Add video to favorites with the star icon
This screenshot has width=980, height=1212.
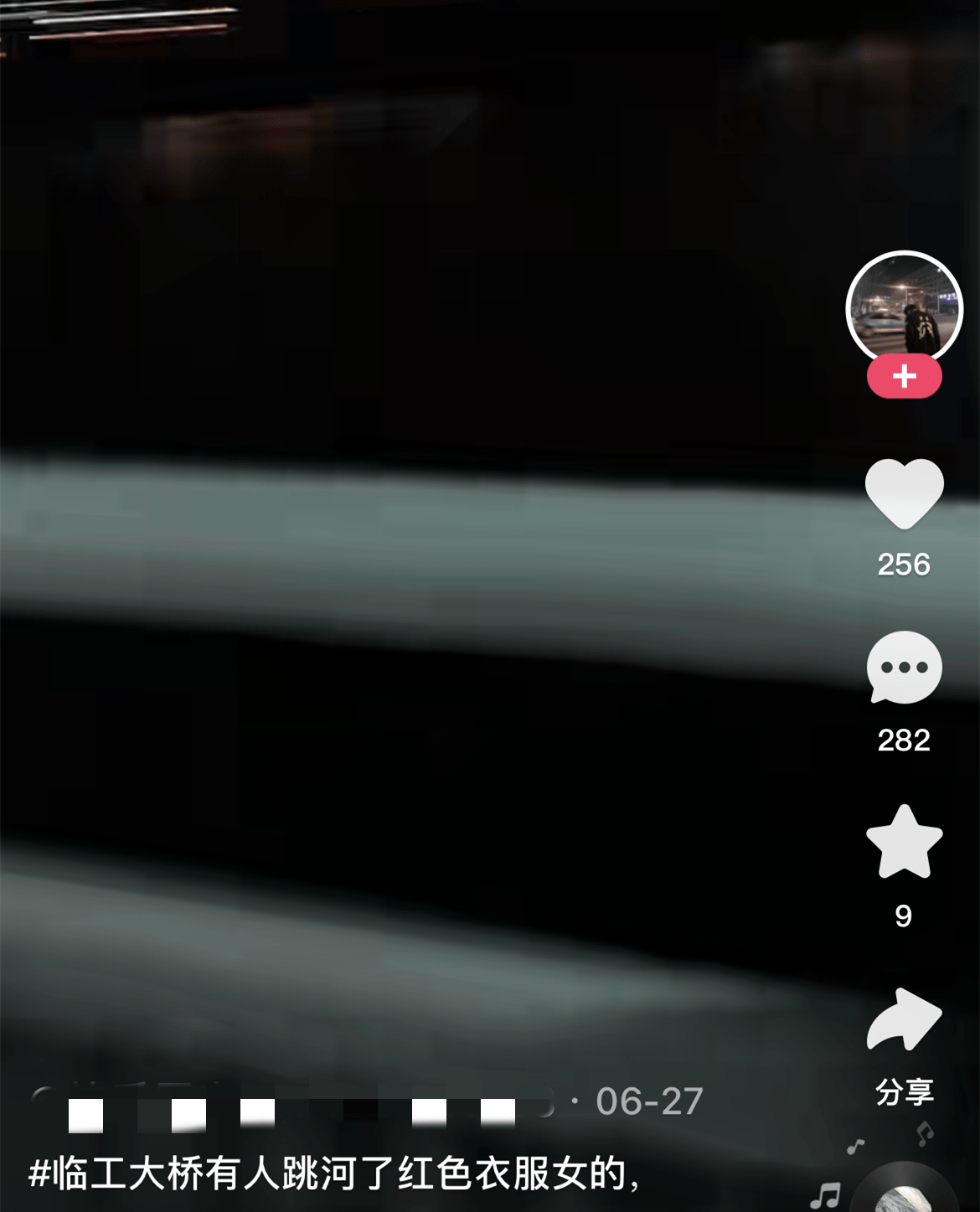click(x=904, y=843)
